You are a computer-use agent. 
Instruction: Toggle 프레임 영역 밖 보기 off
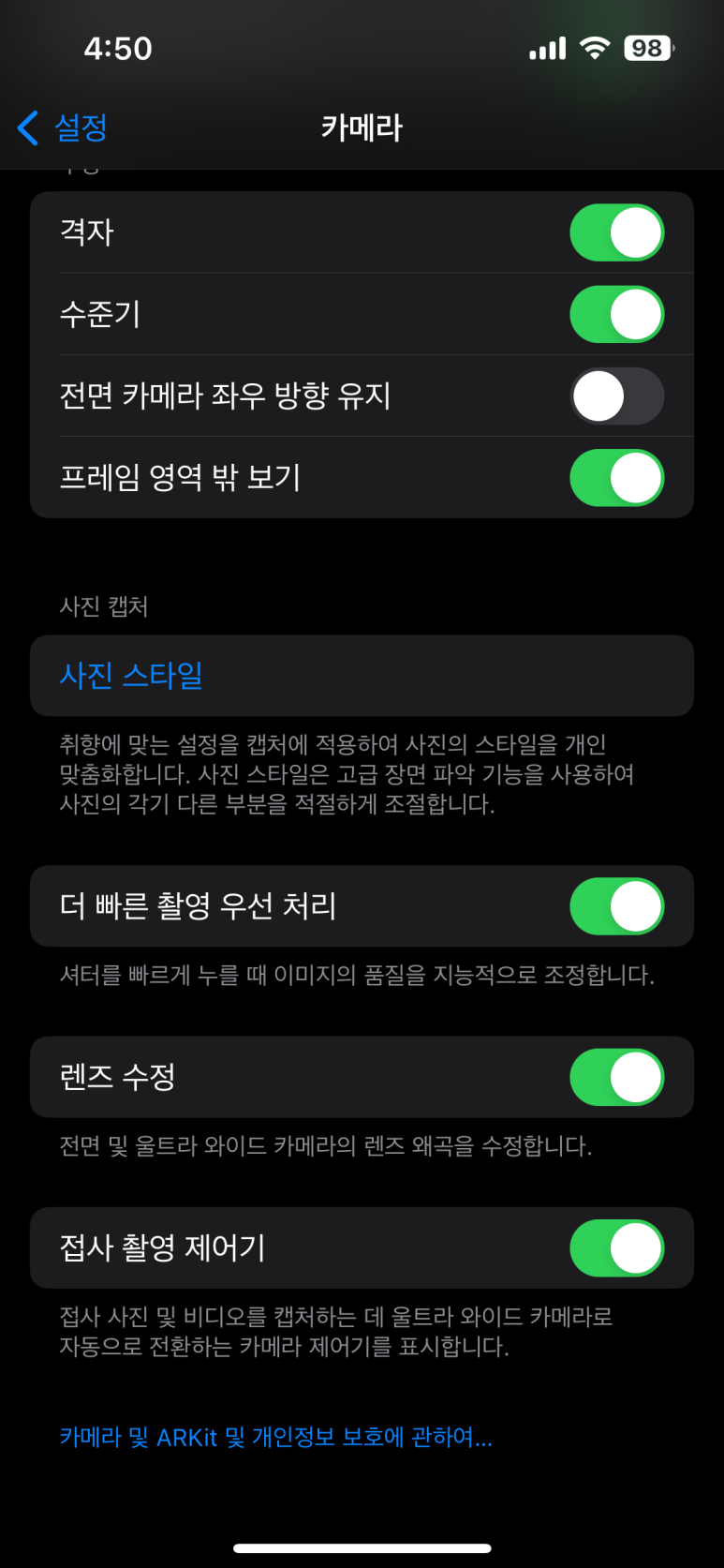coord(616,477)
